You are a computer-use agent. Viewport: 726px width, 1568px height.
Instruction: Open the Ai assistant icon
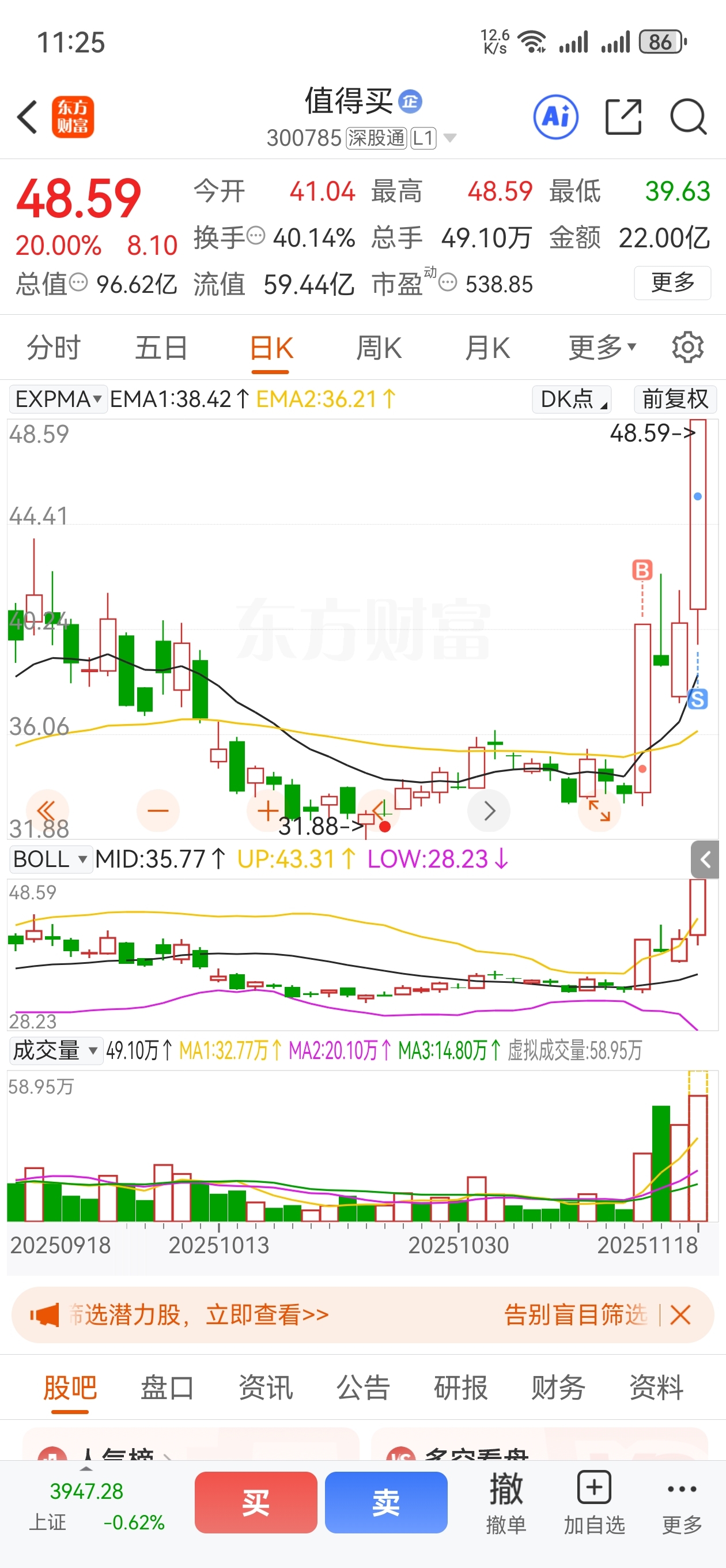[555, 116]
